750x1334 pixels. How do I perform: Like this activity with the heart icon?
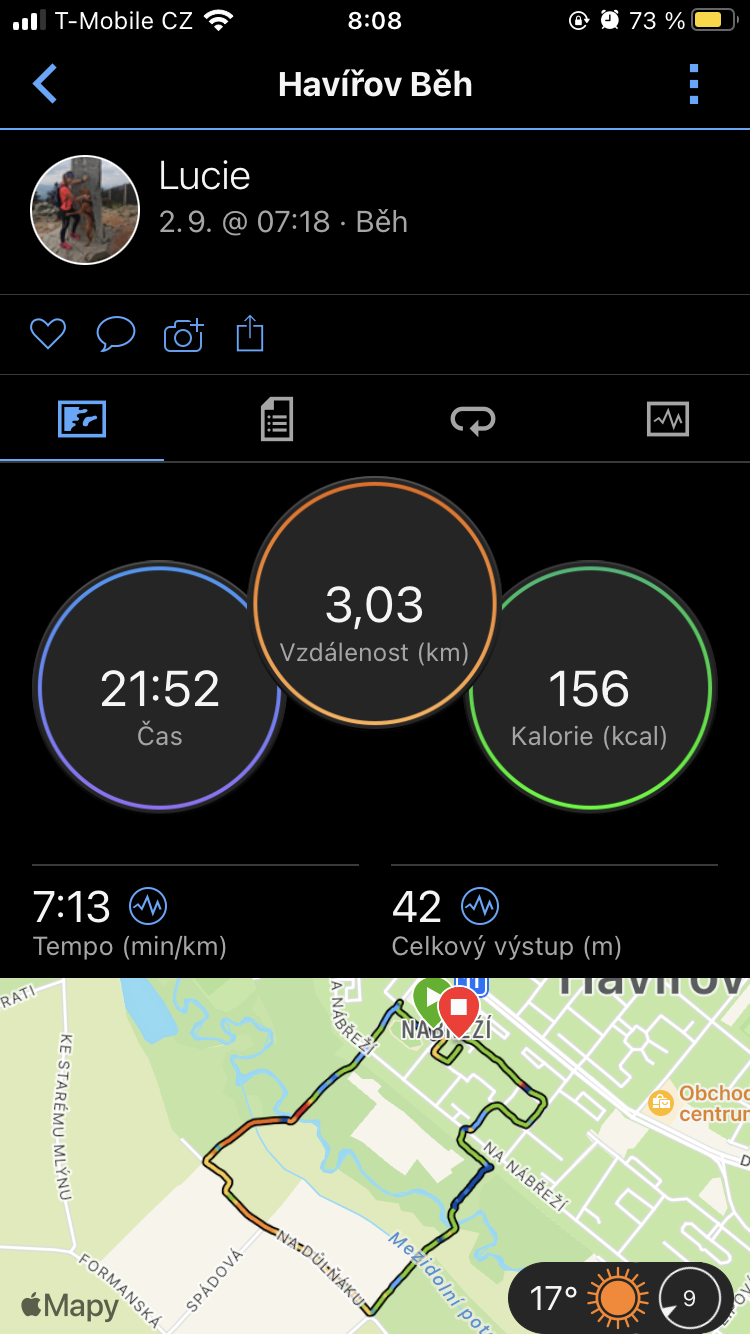(x=47, y=334)
